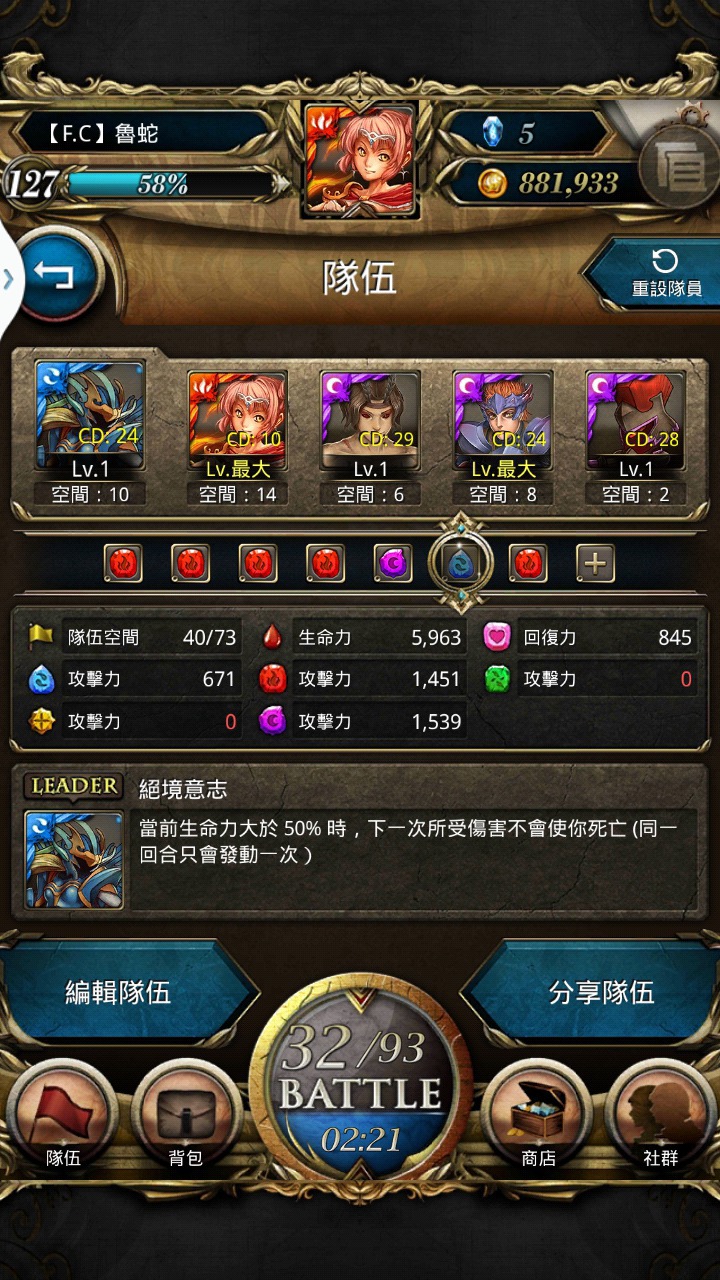Tap 分享隊伍 to share the team
The image size is (720, 1280).
600,992
